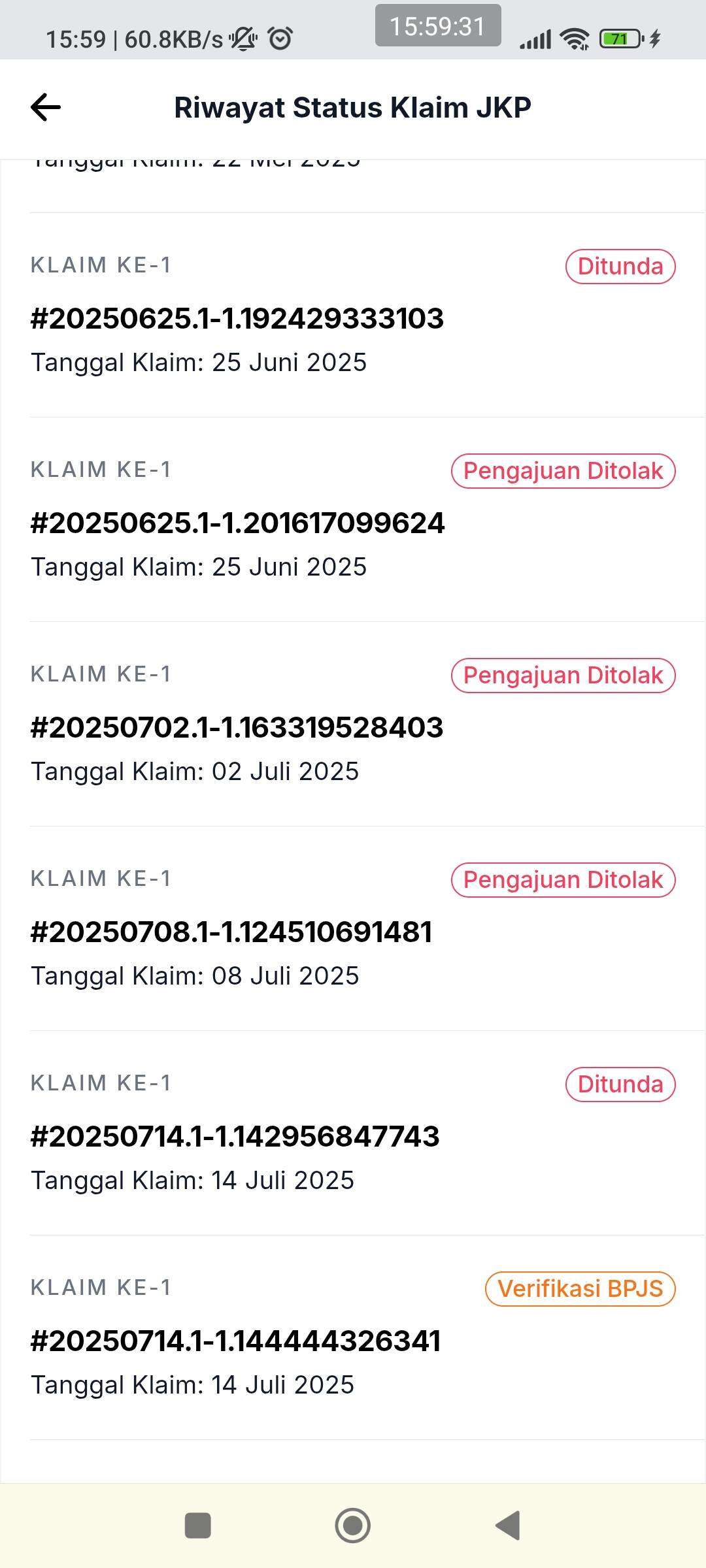
Task: Open rejected claim #20250708.1-1.124510691481
Action: coord(353,928)
